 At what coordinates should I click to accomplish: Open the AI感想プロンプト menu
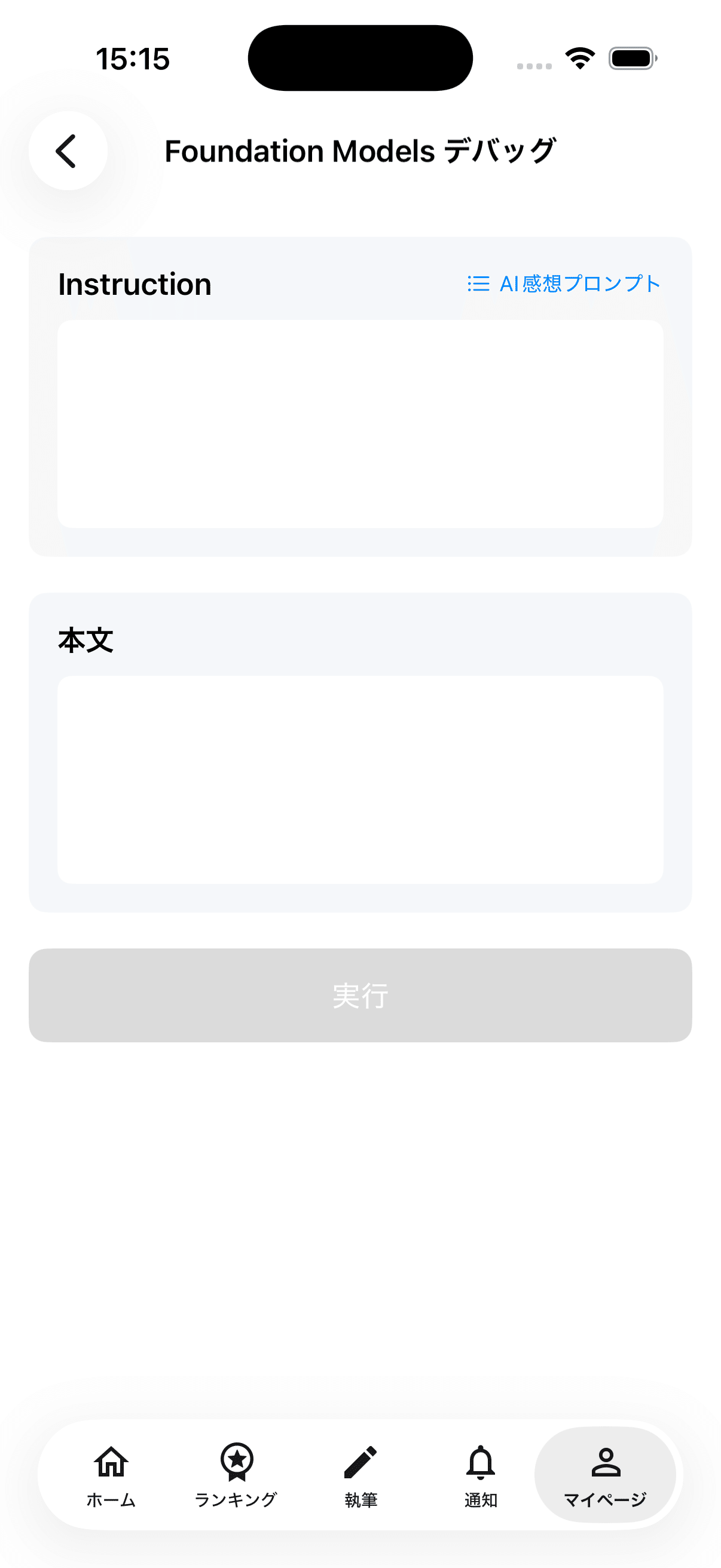tap(564, 283)
